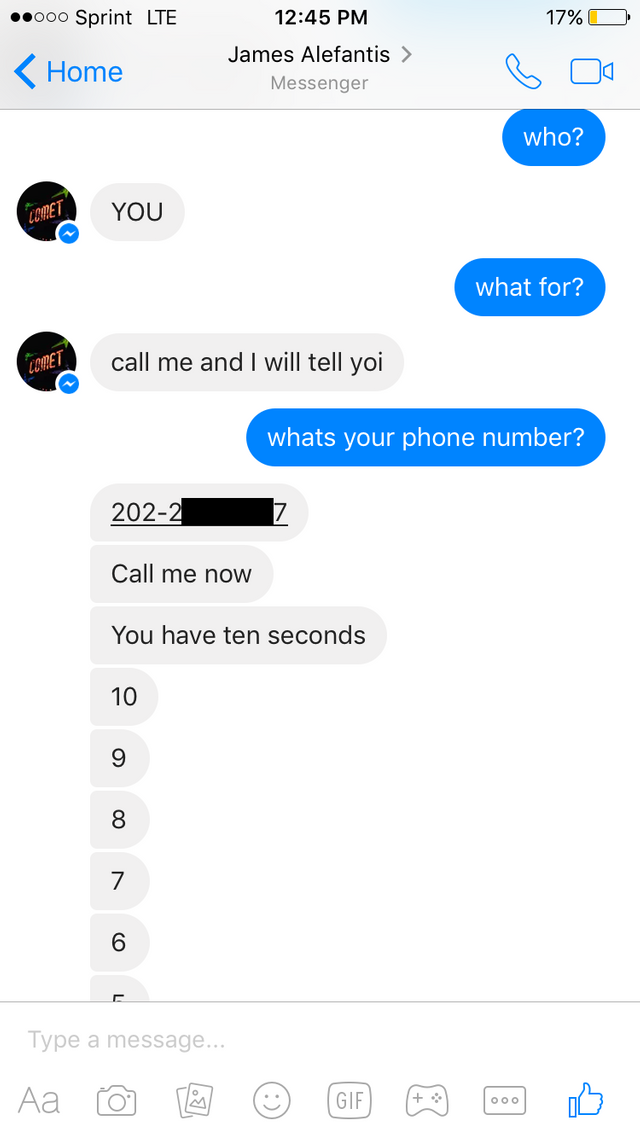
Task: Tap the underlined 202 phone number
Action: 199,512
